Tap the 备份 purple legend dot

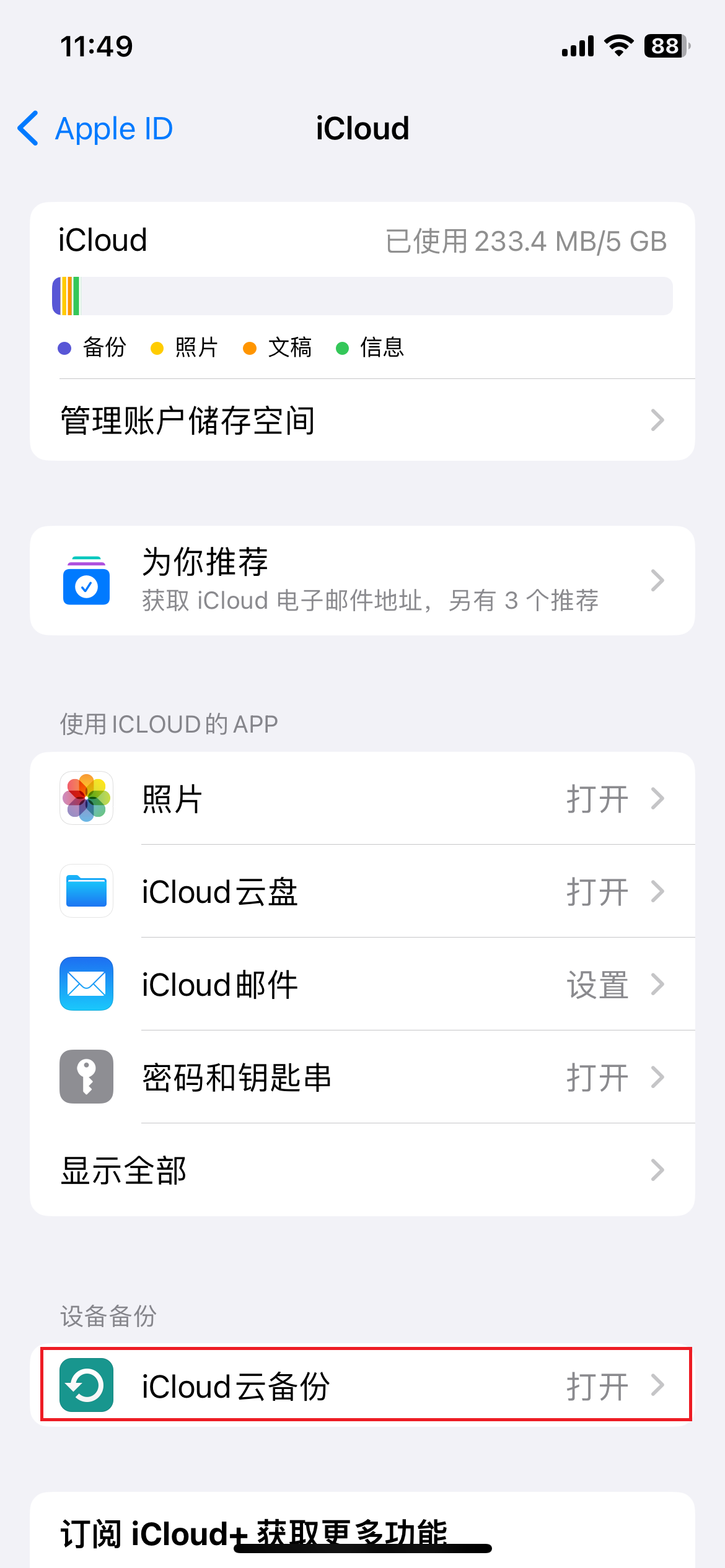click(x=64, y=348)
